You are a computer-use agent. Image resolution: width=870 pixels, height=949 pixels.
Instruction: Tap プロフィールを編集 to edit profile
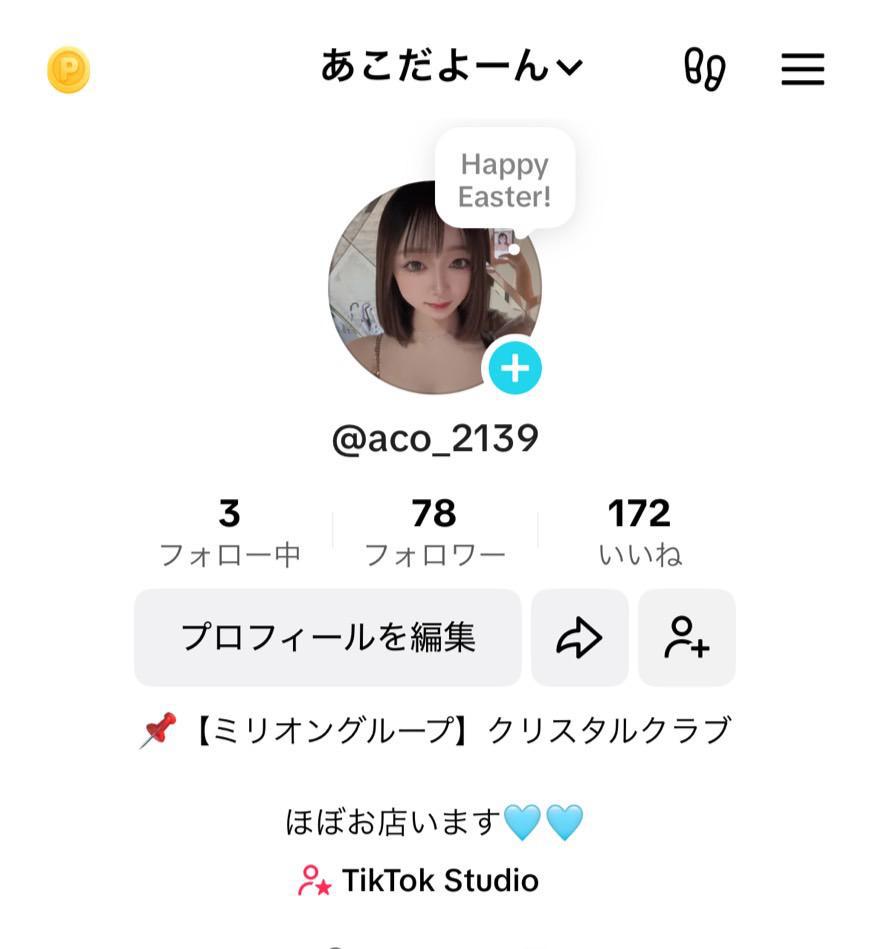[328, 638]
